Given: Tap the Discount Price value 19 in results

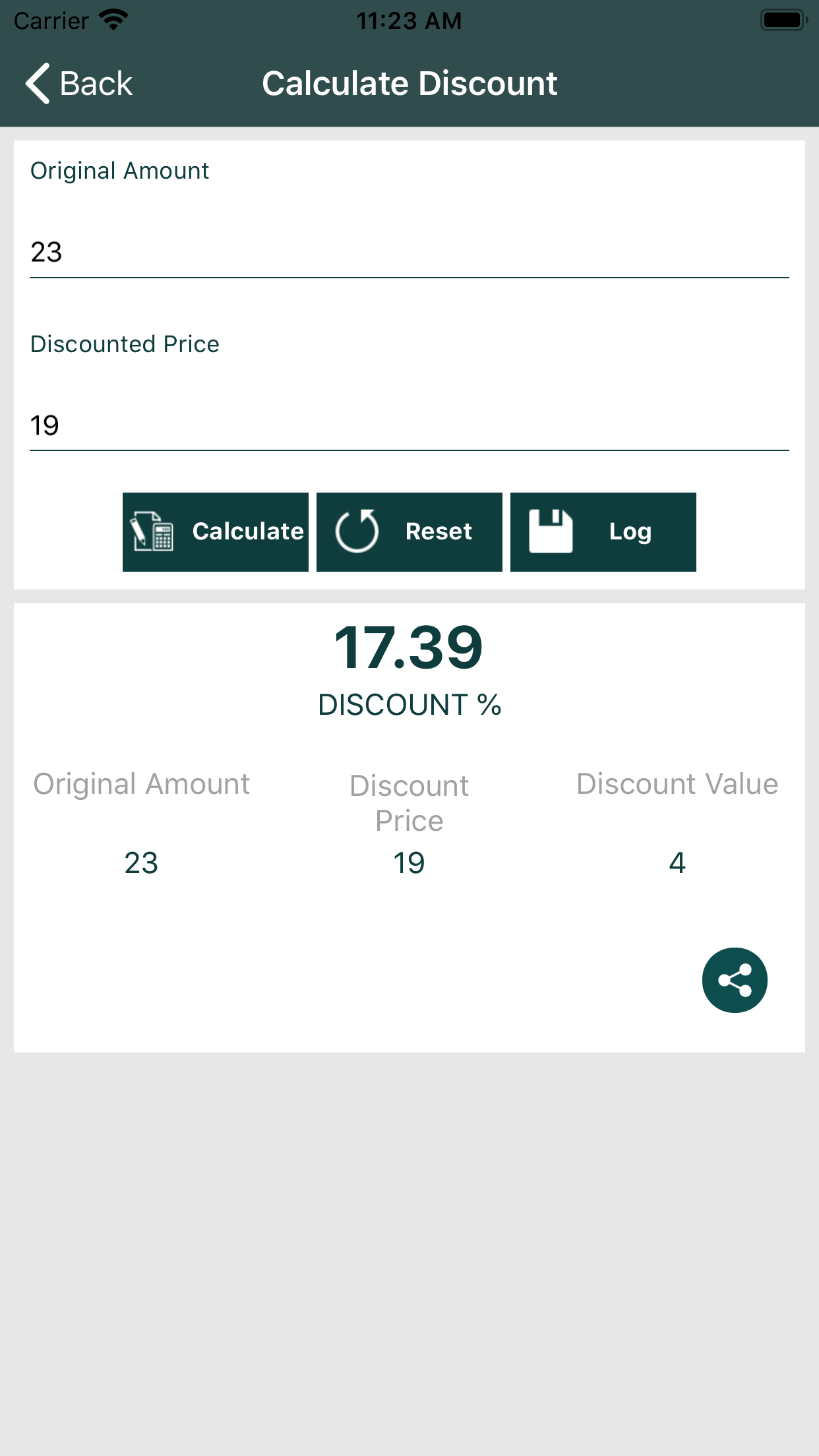Looking at the screenshot, I should pos(409,861).
